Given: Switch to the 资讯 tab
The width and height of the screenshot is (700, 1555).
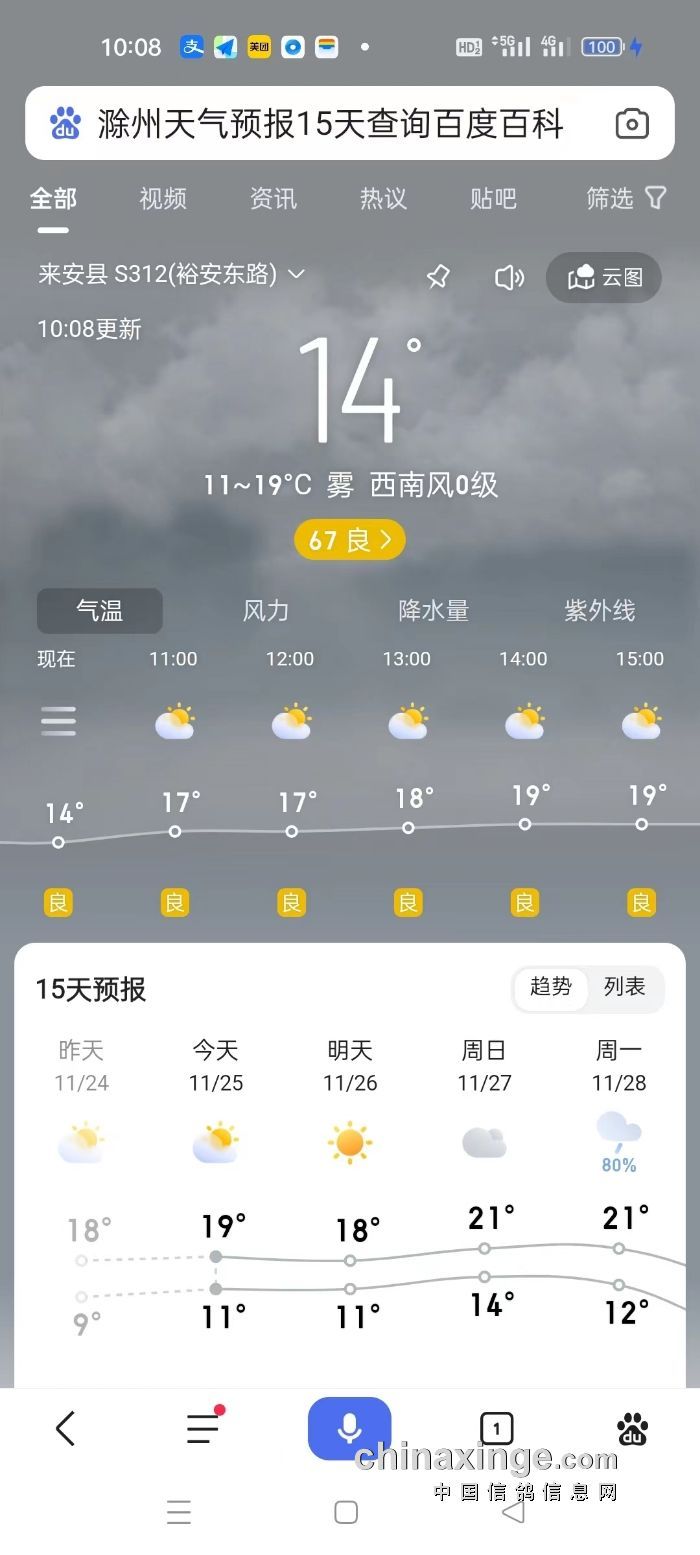Looking at the screenshot, I should pyautogui.click(x=273, y=199).
